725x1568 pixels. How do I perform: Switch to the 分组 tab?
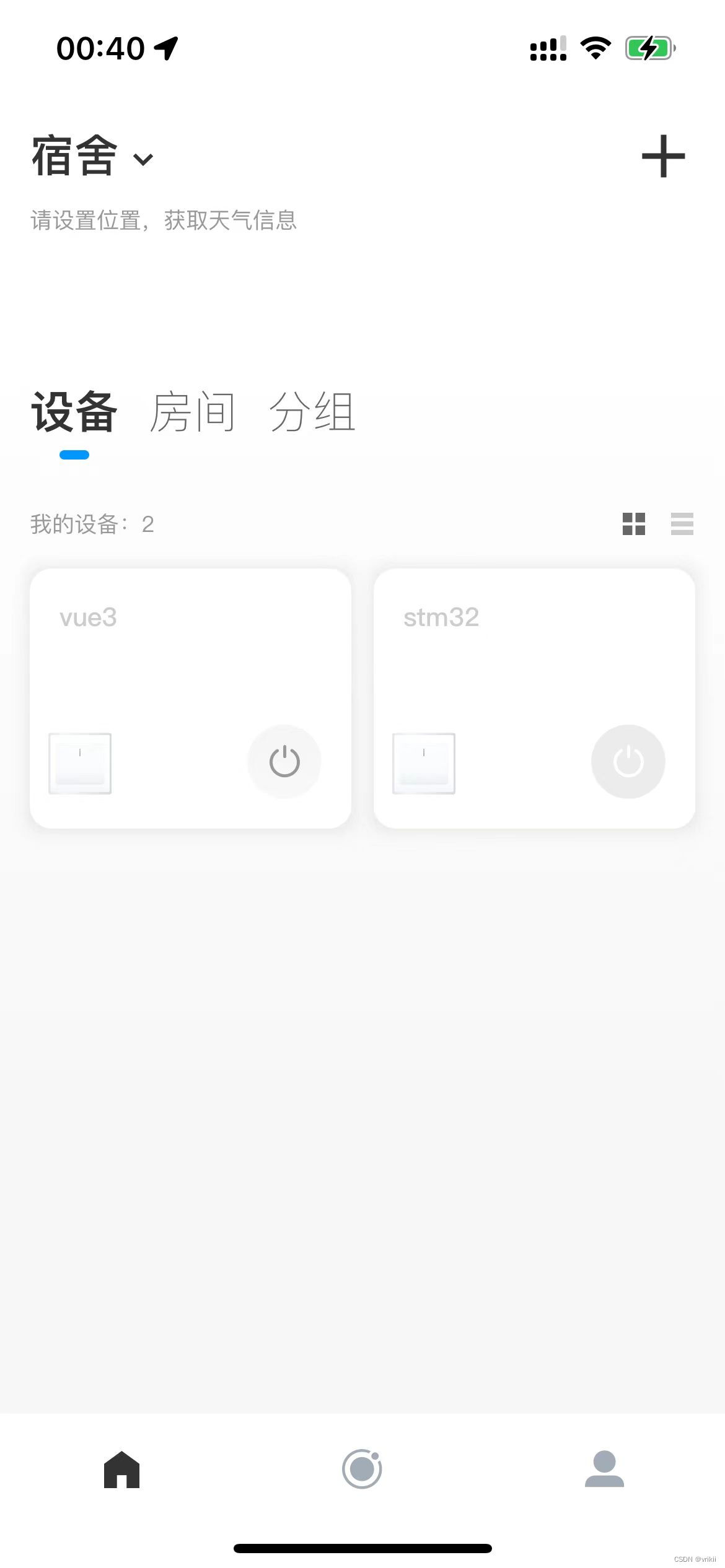[x=312, y=412]
